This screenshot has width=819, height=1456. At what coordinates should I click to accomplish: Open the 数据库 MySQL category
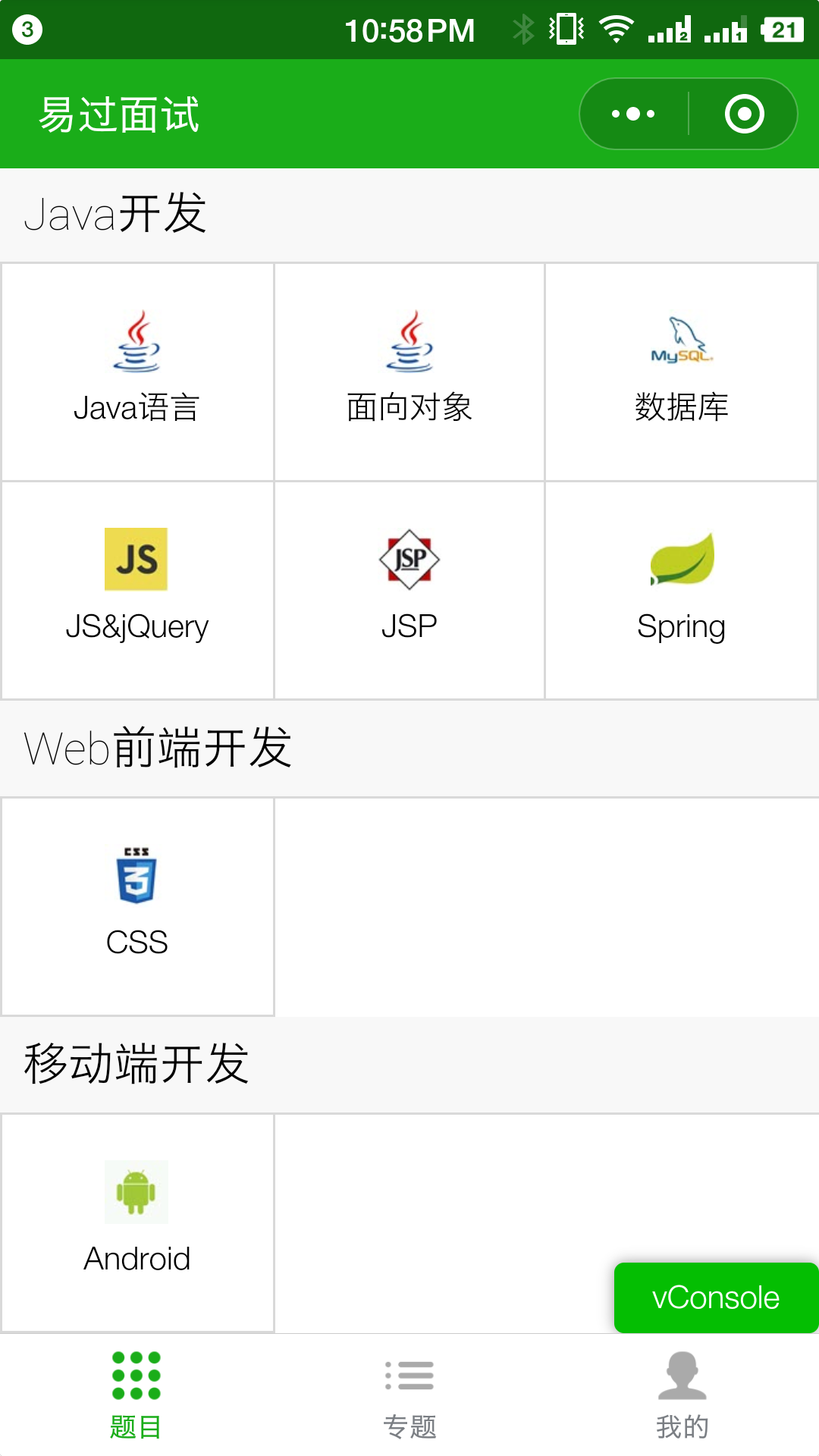pyautogui.click(x=681, y=372)
